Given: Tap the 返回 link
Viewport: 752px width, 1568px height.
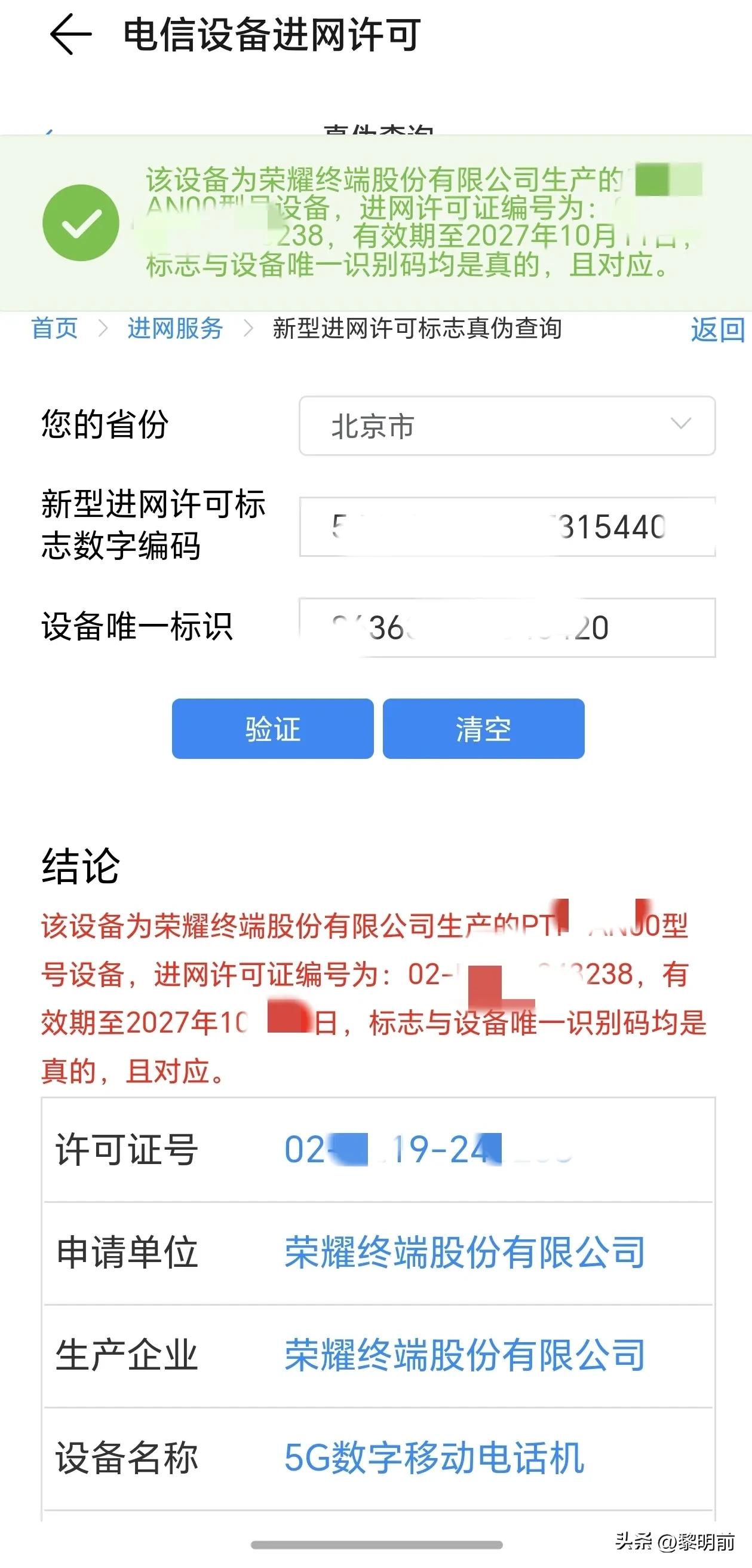Looking at the screenshot, I should tap(718, 329).
